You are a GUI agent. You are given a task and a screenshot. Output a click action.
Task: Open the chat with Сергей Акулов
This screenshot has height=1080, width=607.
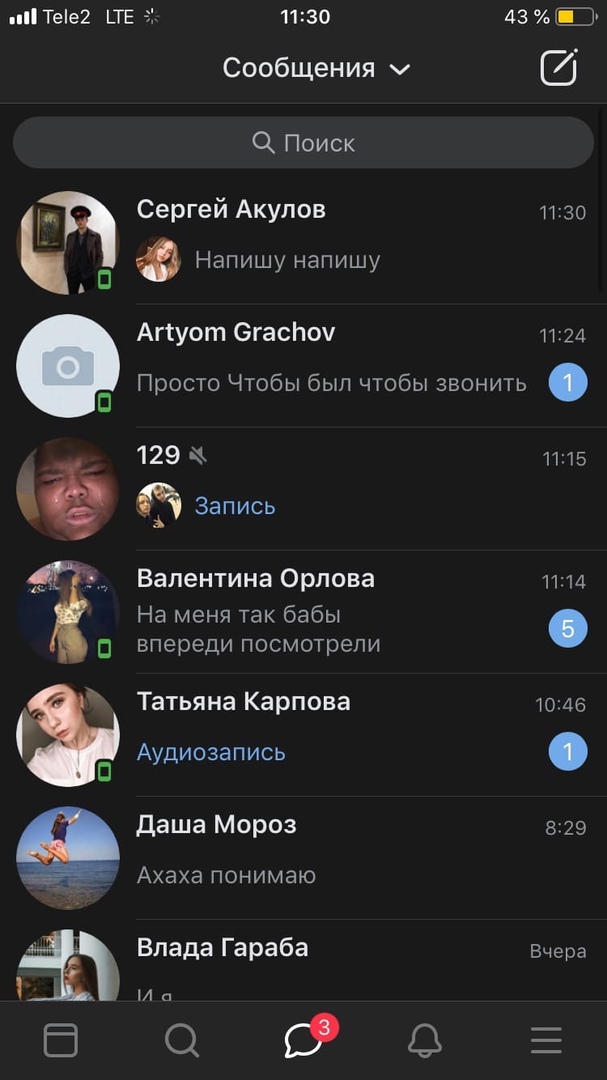pos(303,242)
